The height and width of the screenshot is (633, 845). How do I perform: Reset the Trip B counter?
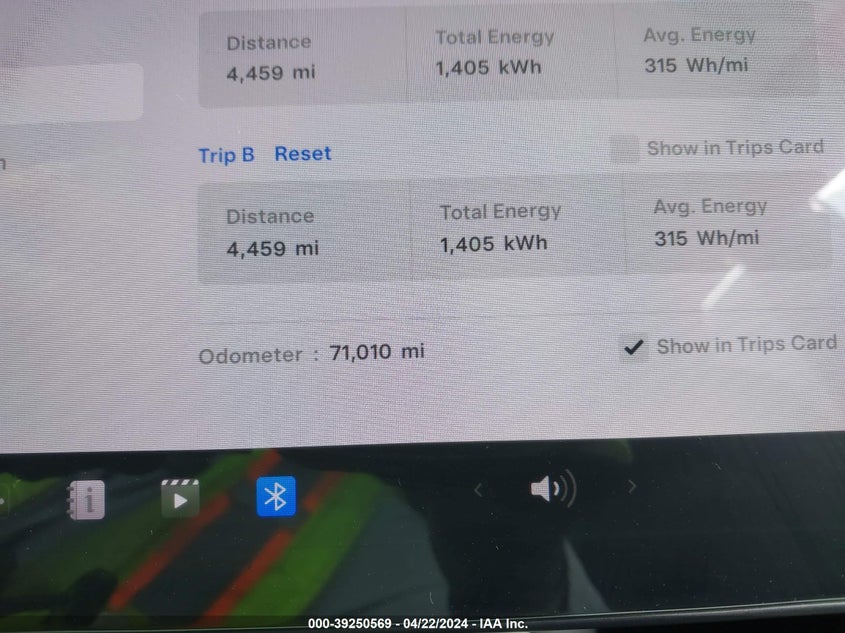[x=302, y=154]
